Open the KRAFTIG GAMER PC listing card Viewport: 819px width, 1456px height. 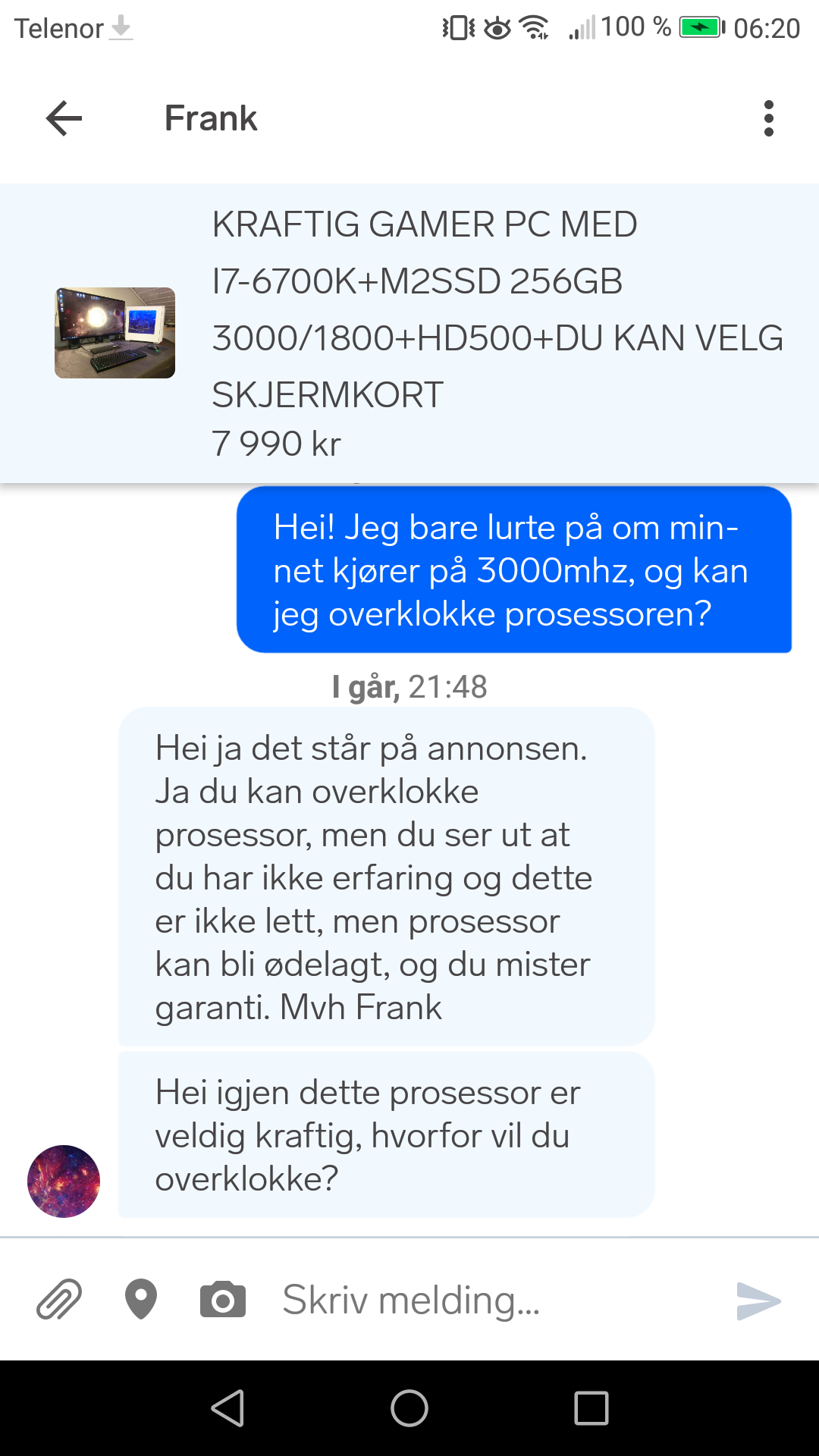pyautogui.click(x=409, y=333)
